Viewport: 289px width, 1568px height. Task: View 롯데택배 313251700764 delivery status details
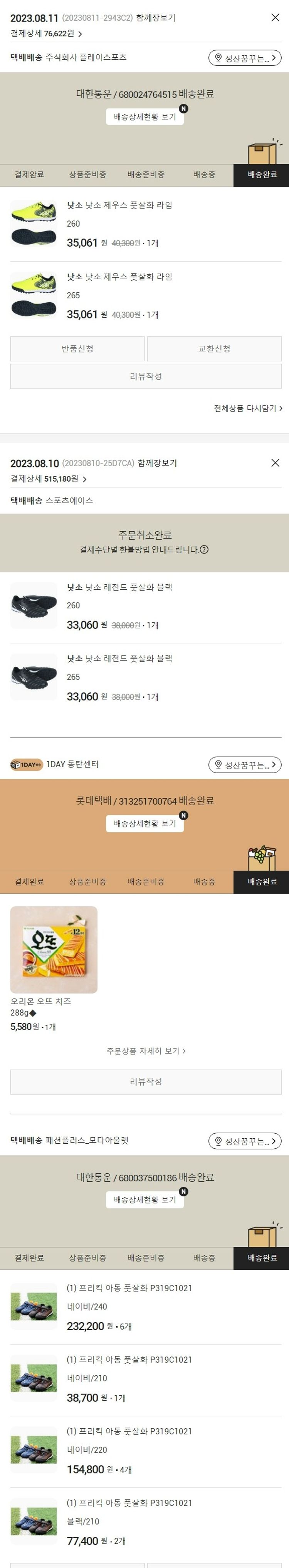(x=144, y=824)
